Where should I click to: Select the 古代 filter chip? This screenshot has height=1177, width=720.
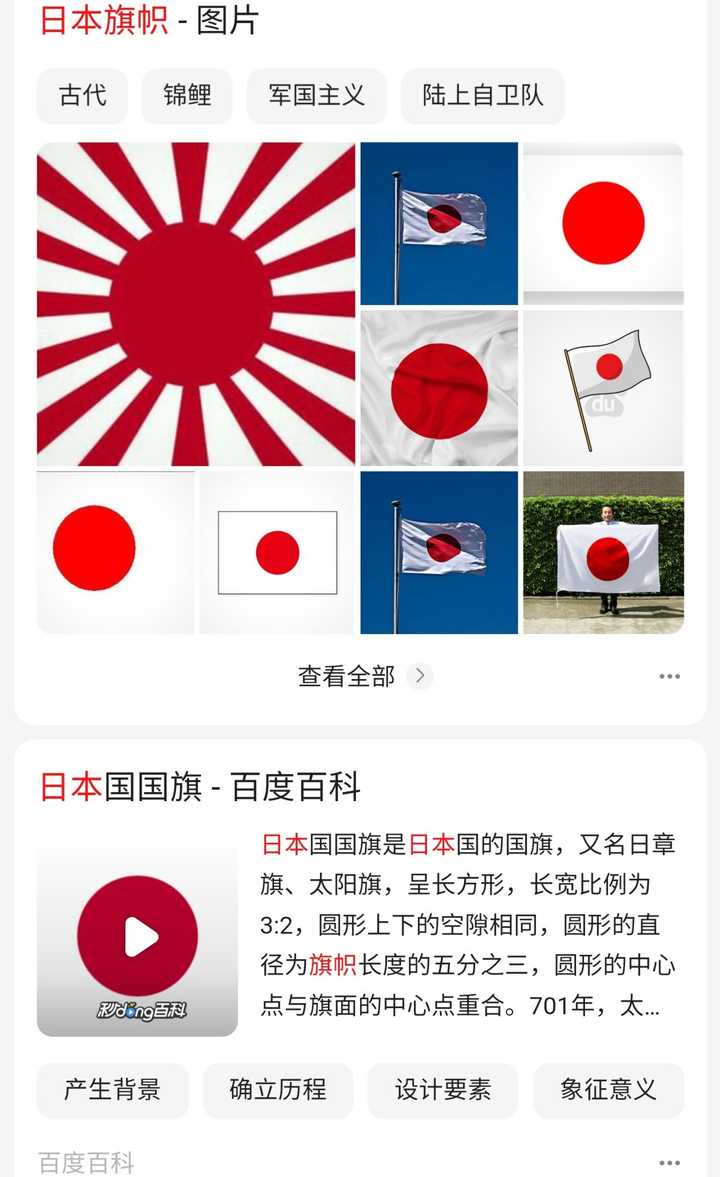click(81, 96)
